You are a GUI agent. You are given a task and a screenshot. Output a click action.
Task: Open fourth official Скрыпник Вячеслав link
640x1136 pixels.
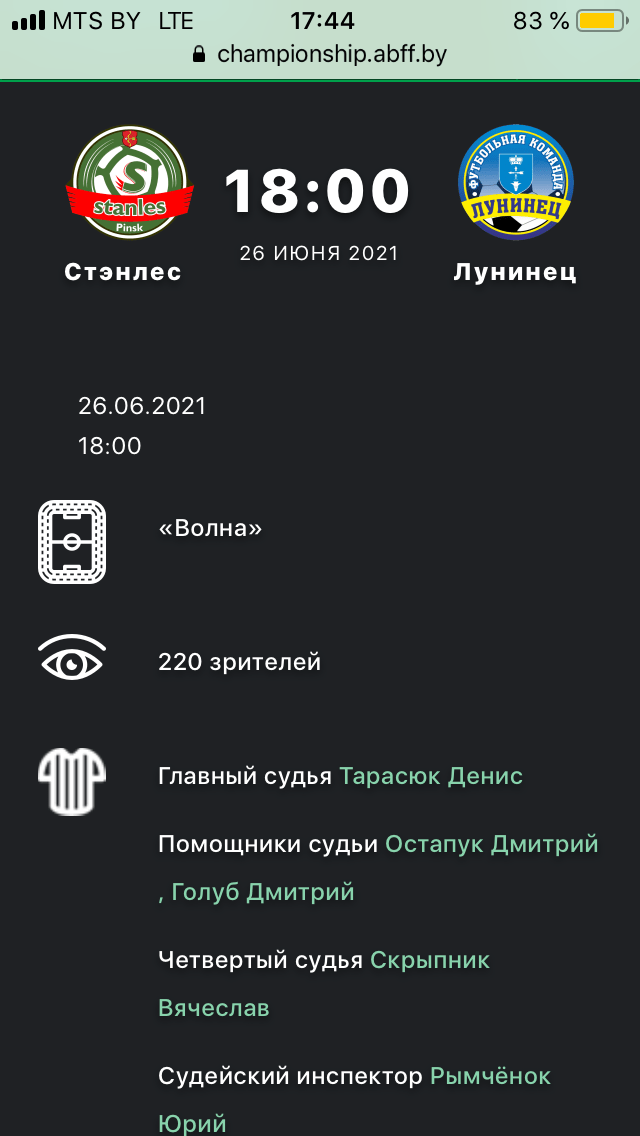[430, 960]
